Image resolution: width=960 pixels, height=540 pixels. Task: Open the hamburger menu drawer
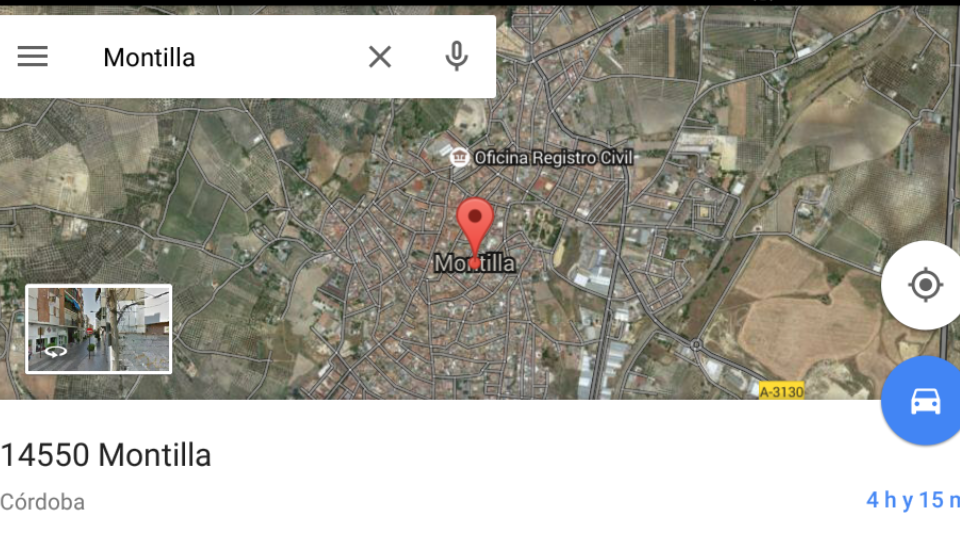[x=33, y=57]
